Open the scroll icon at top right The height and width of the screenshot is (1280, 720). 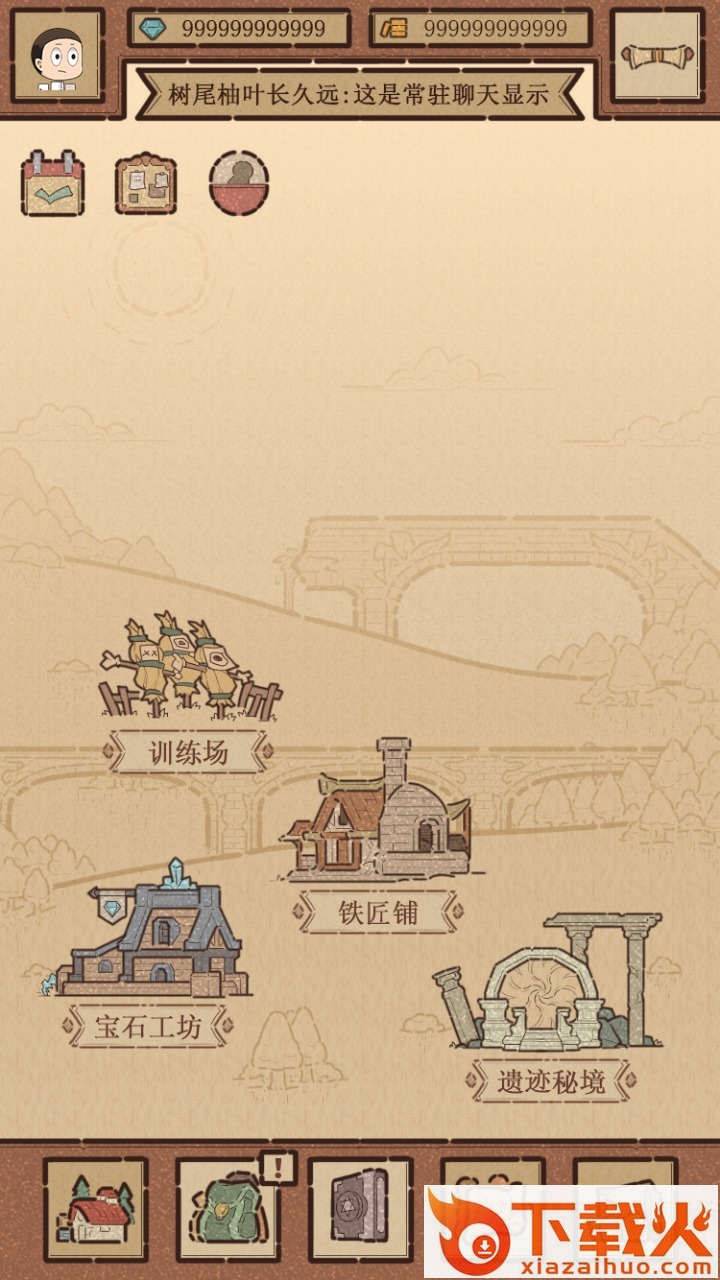657,56
